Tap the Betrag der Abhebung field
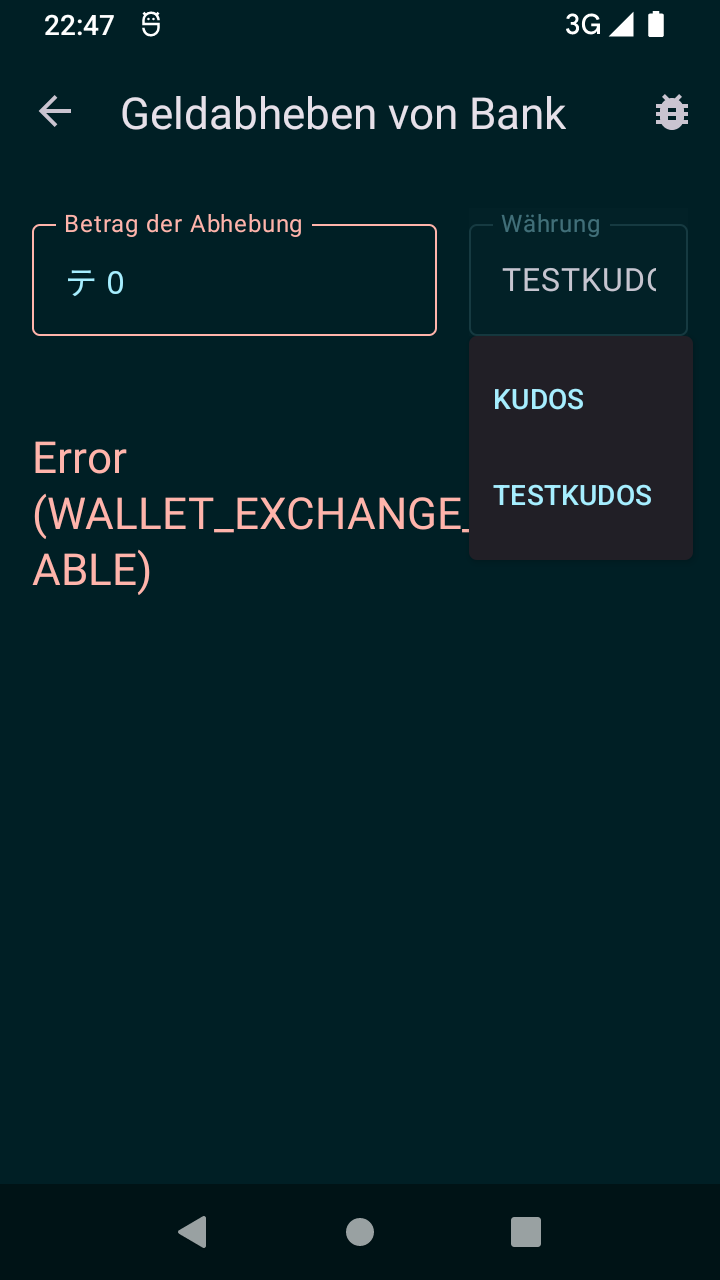 234,282
